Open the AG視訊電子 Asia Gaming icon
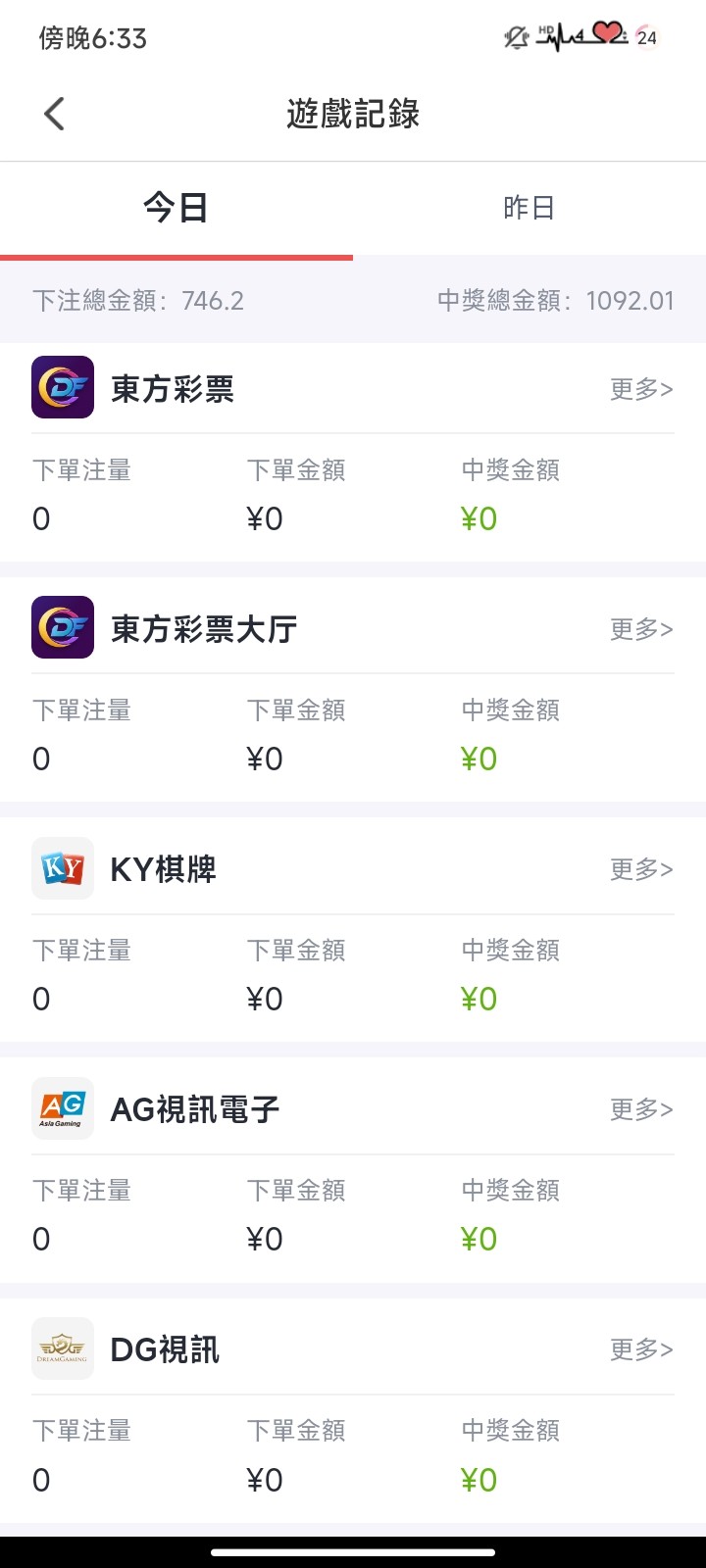Screen dimensions: 706x1568 coord(62,1108)
